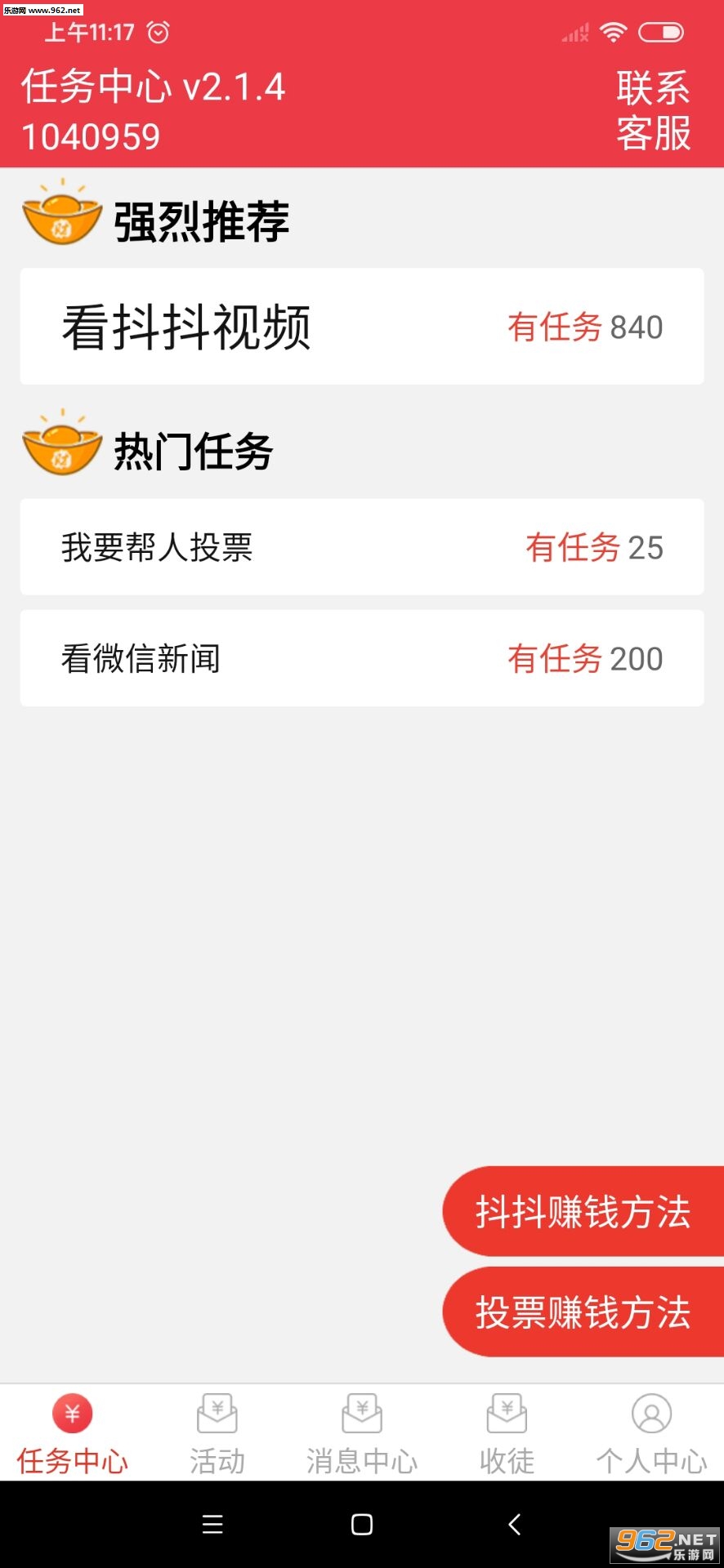Image resolution: width=724 pixels, height=1568 pixels.
Task: Open the 我要帮人投票 task
Action: coord(362,547)
